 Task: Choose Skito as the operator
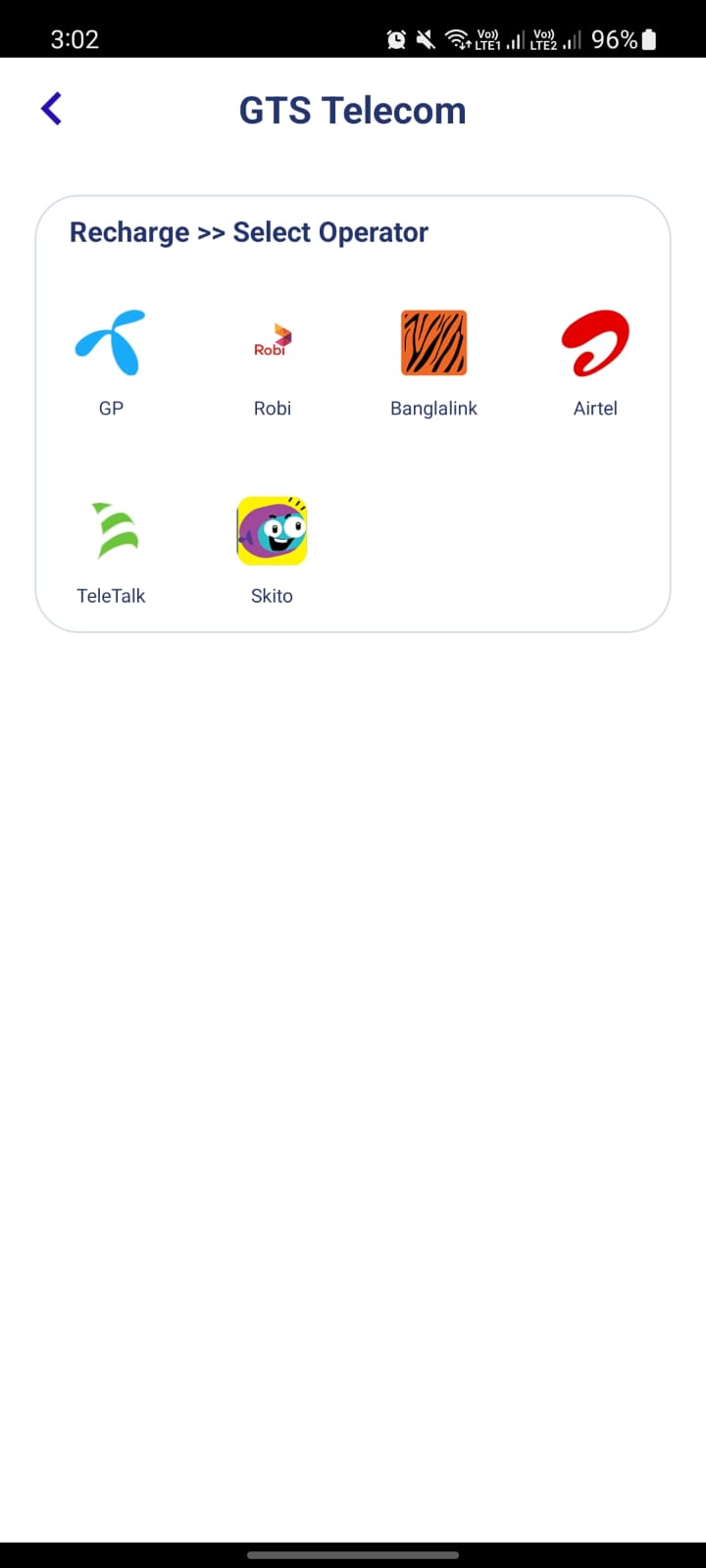click(272, 531)
